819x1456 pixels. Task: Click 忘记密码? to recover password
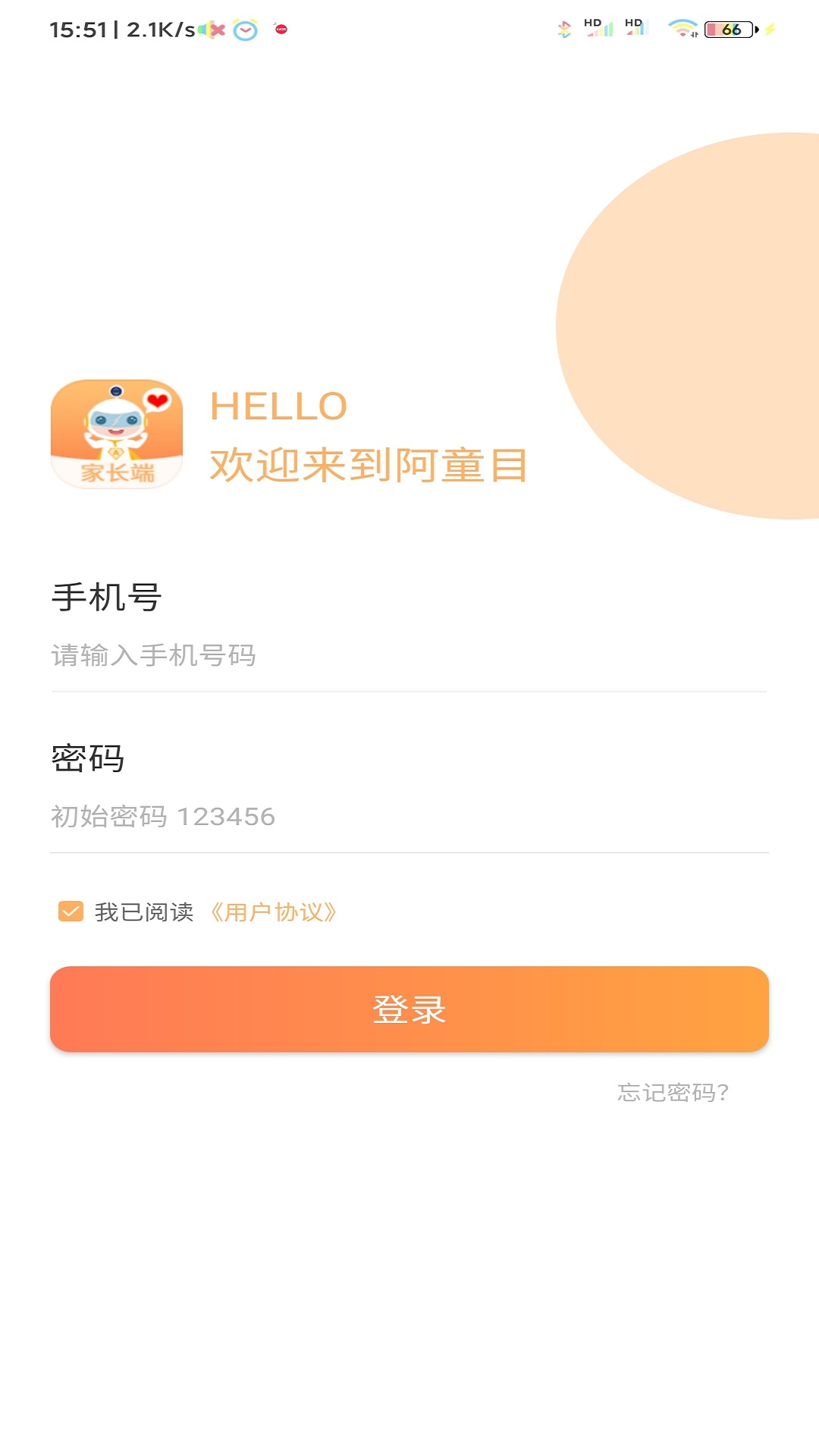pos(673,1093)
